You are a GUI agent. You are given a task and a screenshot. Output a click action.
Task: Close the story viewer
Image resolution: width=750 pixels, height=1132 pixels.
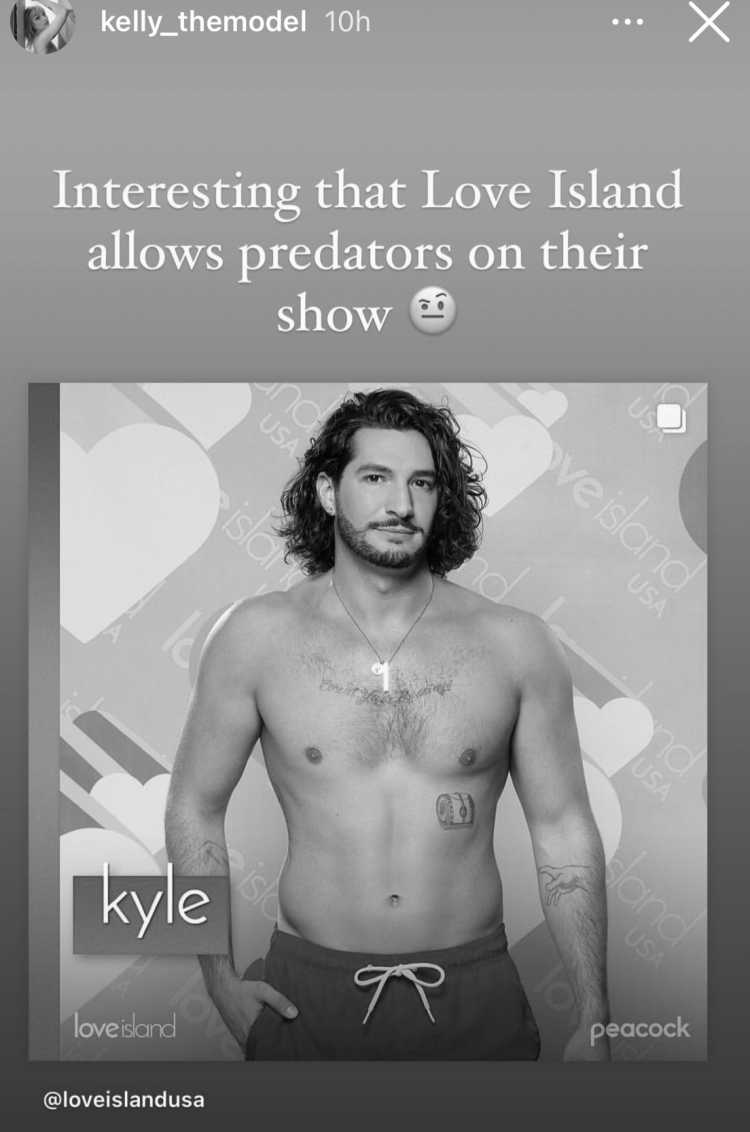[x=709, y=22]
